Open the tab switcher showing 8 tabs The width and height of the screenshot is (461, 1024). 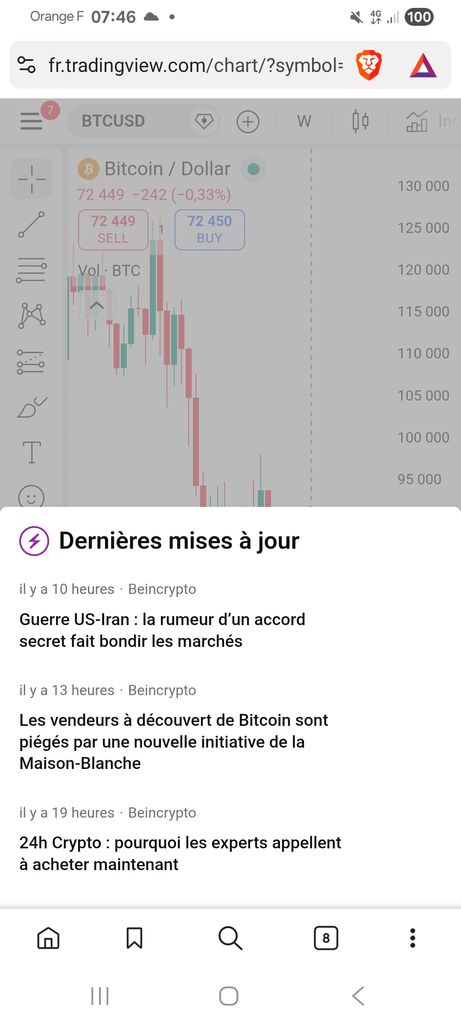326,938
